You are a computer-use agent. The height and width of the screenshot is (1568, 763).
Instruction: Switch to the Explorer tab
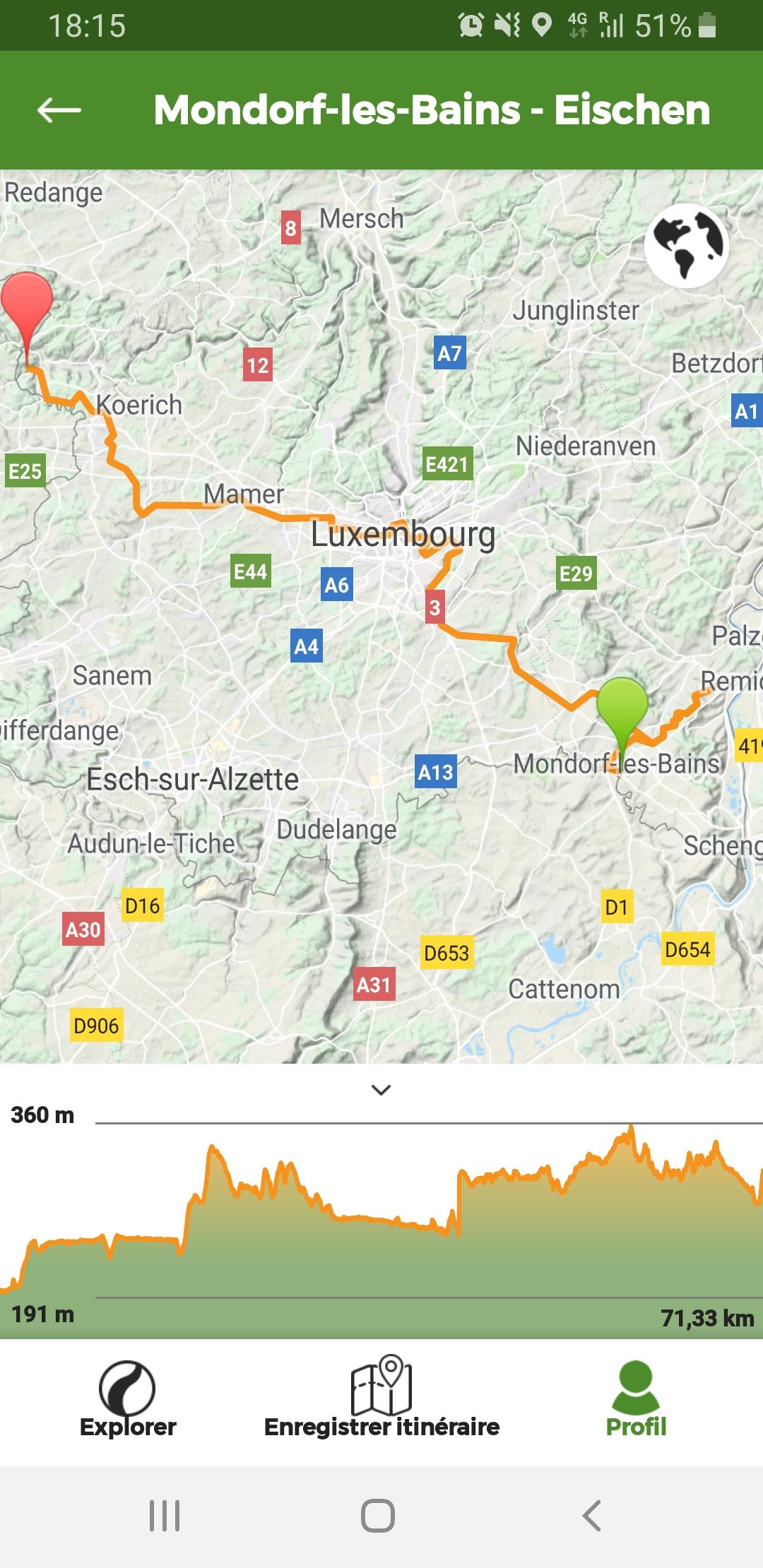tap(128, 1399)
